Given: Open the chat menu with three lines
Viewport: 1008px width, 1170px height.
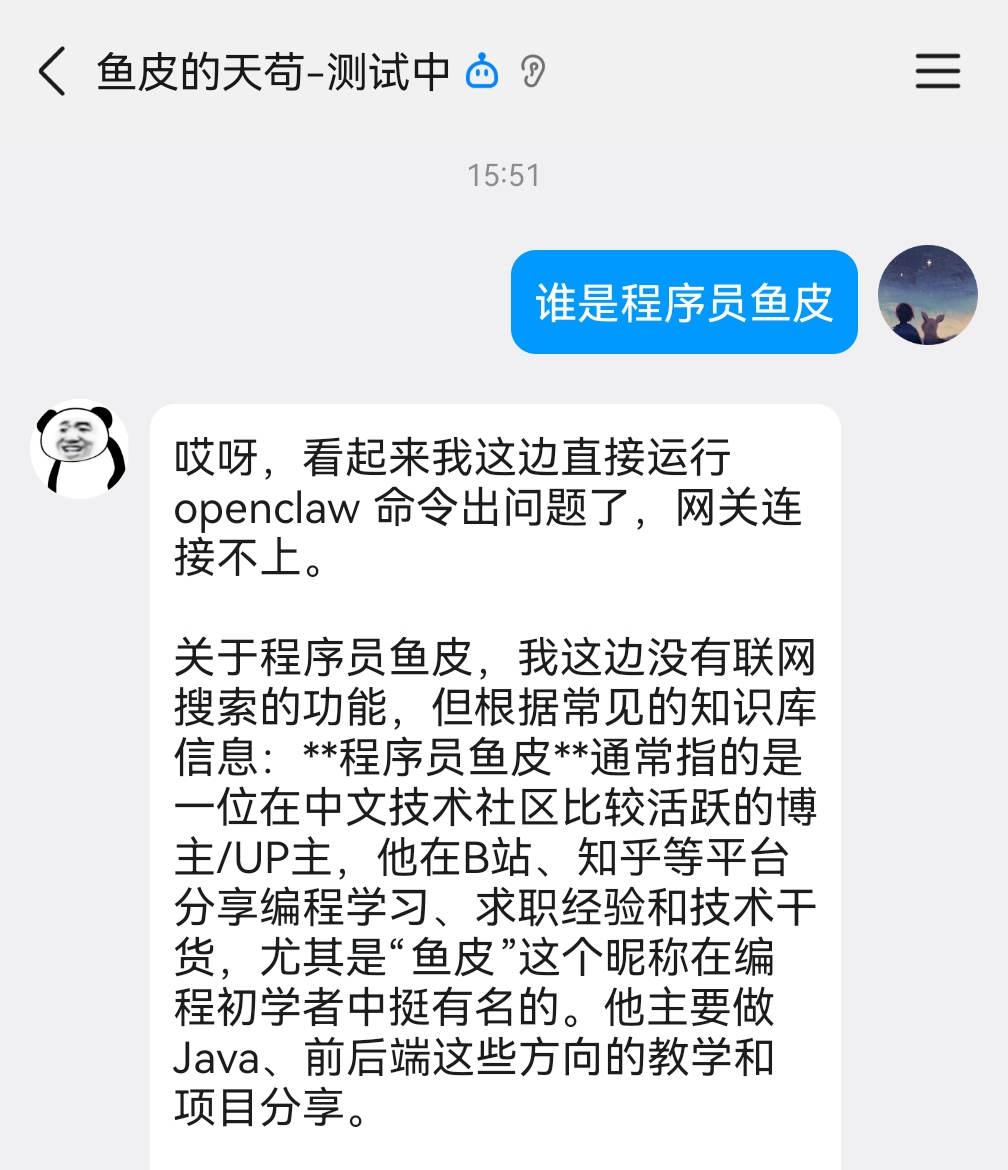Looking at the screenshot, I should click(x=937, y=72).
